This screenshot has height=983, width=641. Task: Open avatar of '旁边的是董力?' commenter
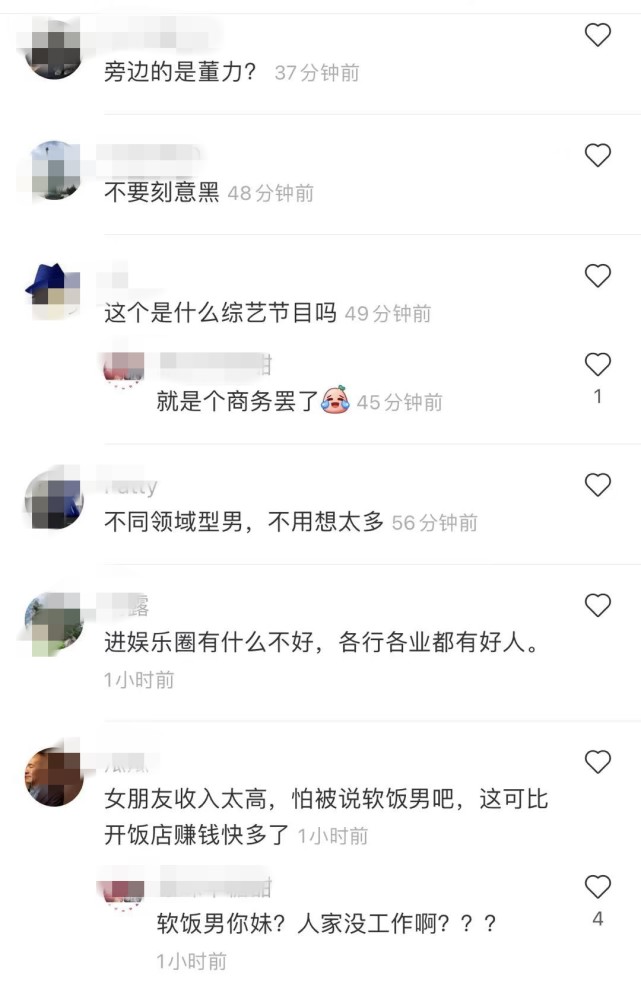53,50
